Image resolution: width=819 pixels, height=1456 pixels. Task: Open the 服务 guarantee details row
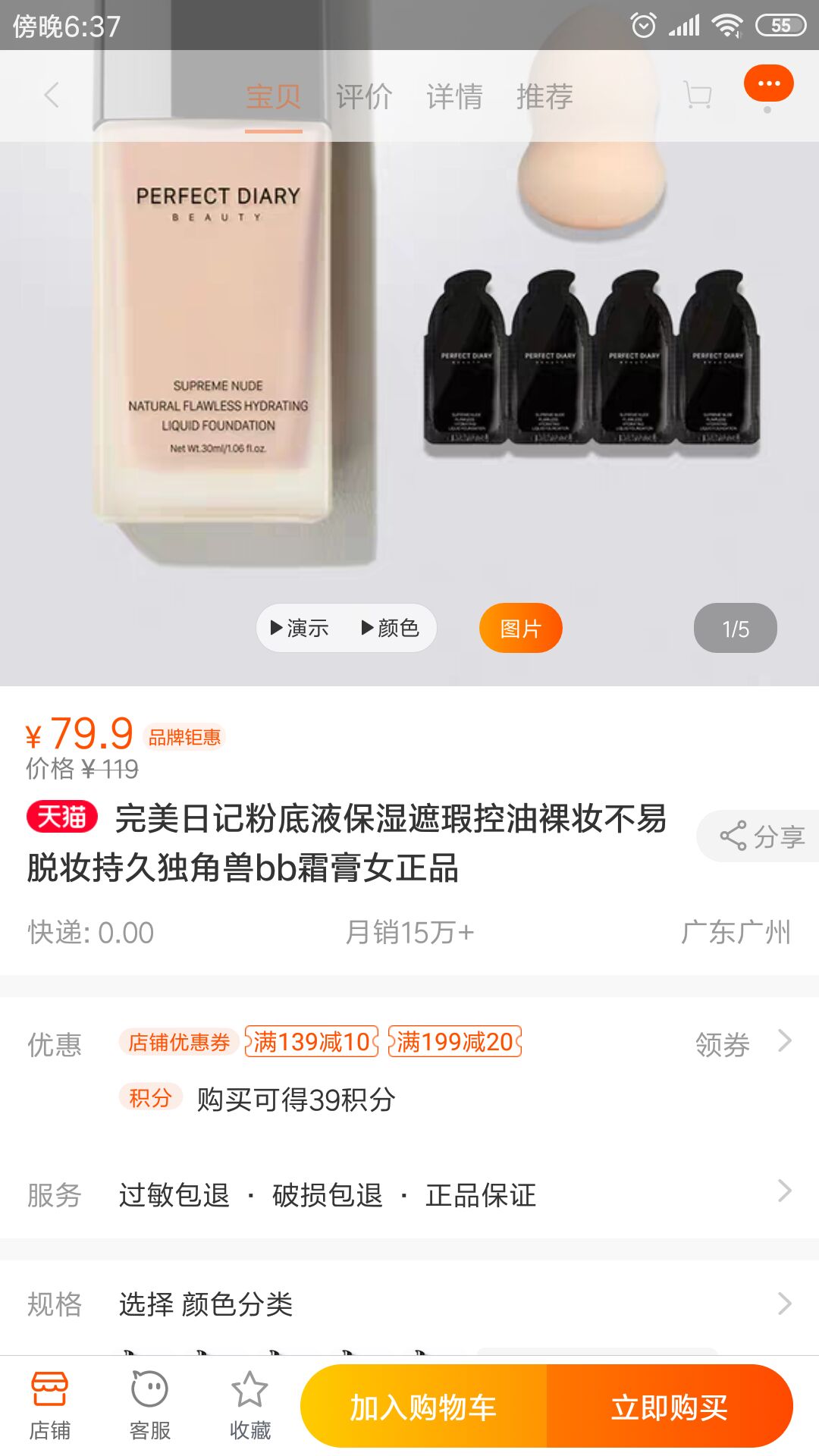click(x=409, y=1195)
